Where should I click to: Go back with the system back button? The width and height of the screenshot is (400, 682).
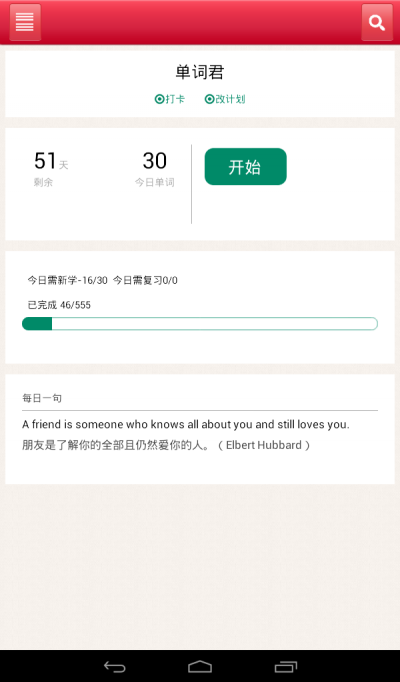pyautogui.click(x=115, y=666)
